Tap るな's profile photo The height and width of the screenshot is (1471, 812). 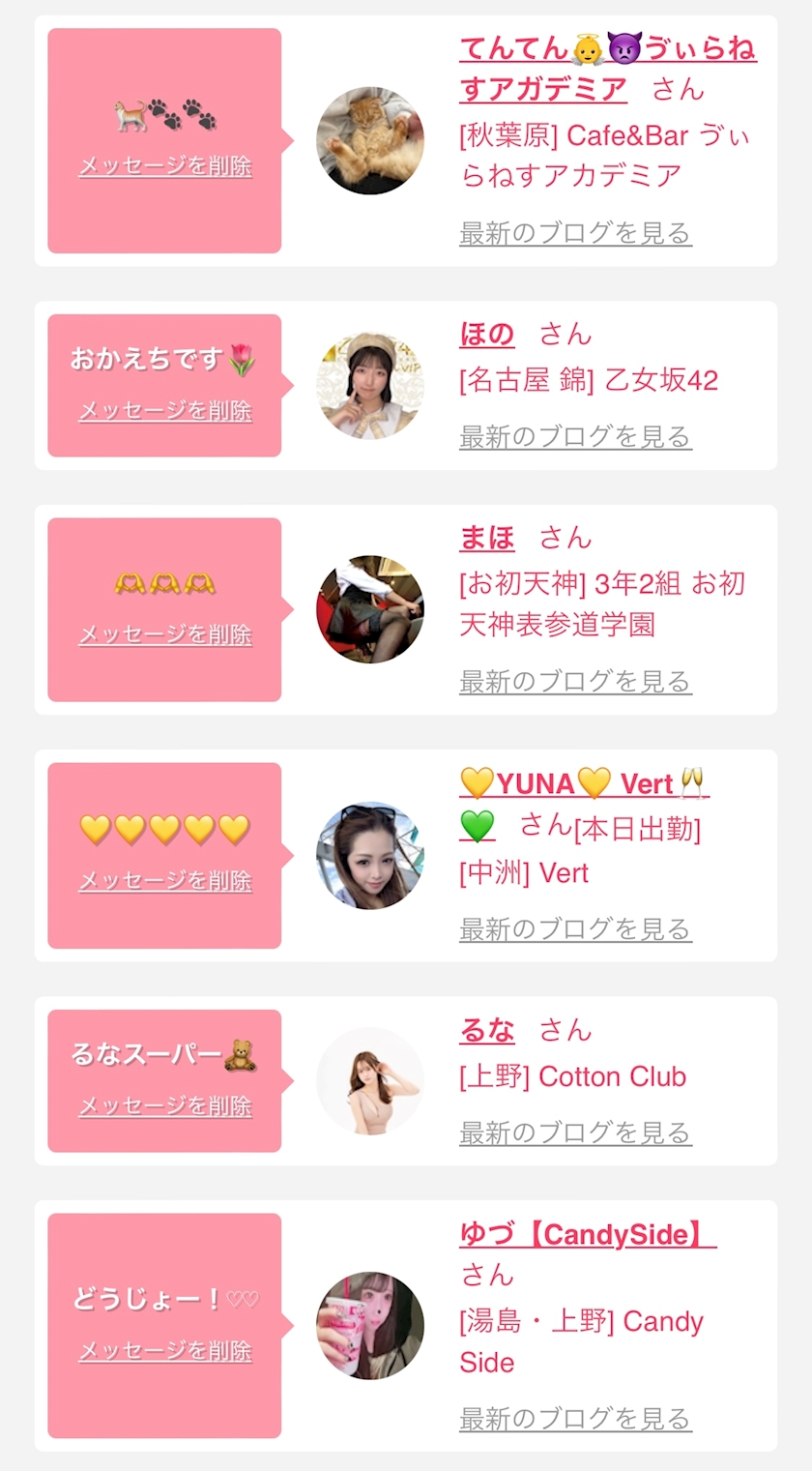coord(370,1081)
